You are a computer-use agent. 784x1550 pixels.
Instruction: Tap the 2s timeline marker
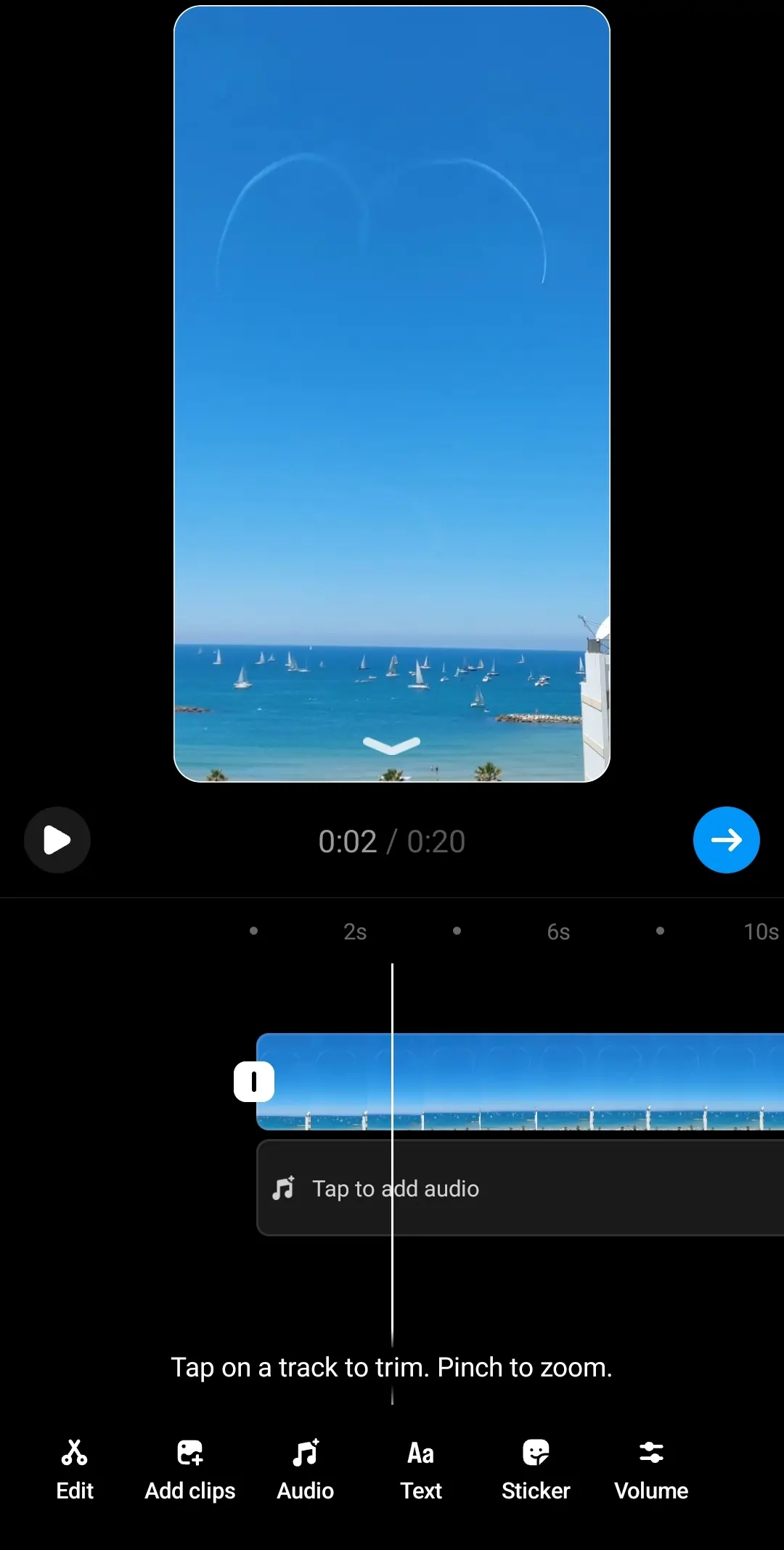(355, 931)
